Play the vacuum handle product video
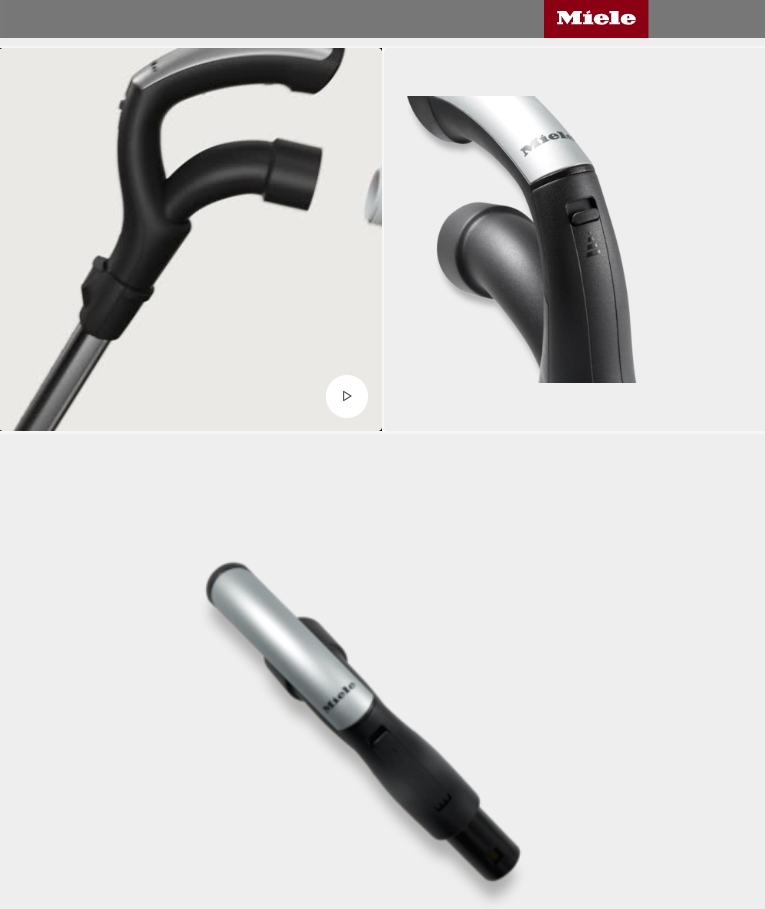The height and width of the screenshot is (909, 765). [x=347, y=397]
